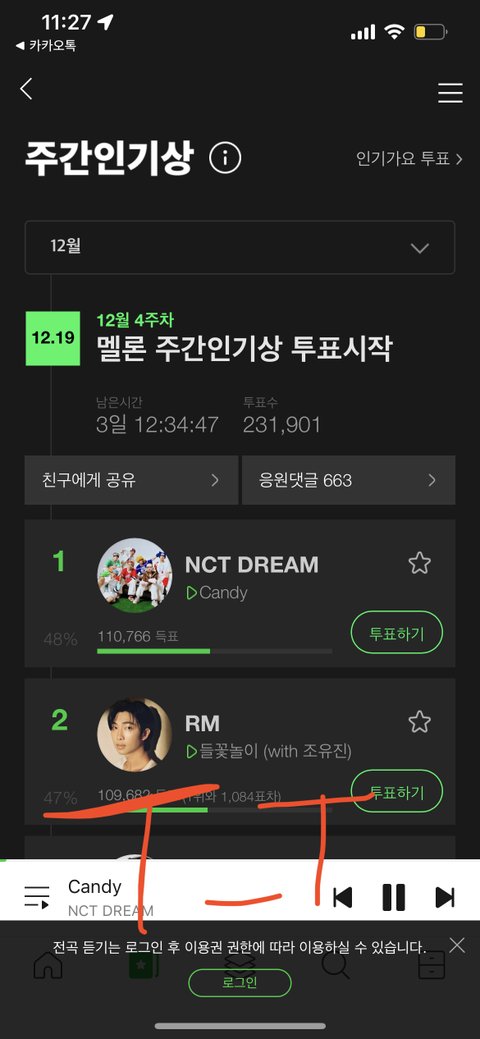Open the info icon next to 주간인기상
480x1039 pixels.
(225, 159)
